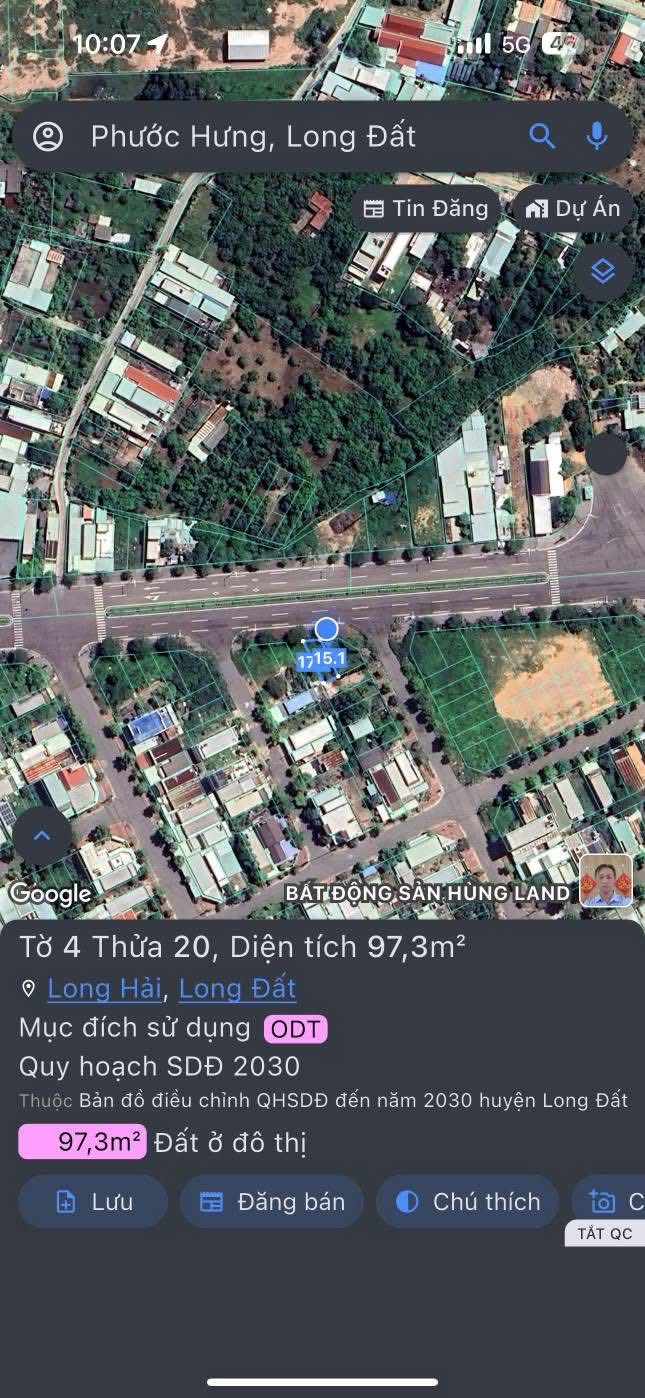Open the account profile icon
Screen dimensions: 645x1398
pyautogui.click(x=48, y=137)
